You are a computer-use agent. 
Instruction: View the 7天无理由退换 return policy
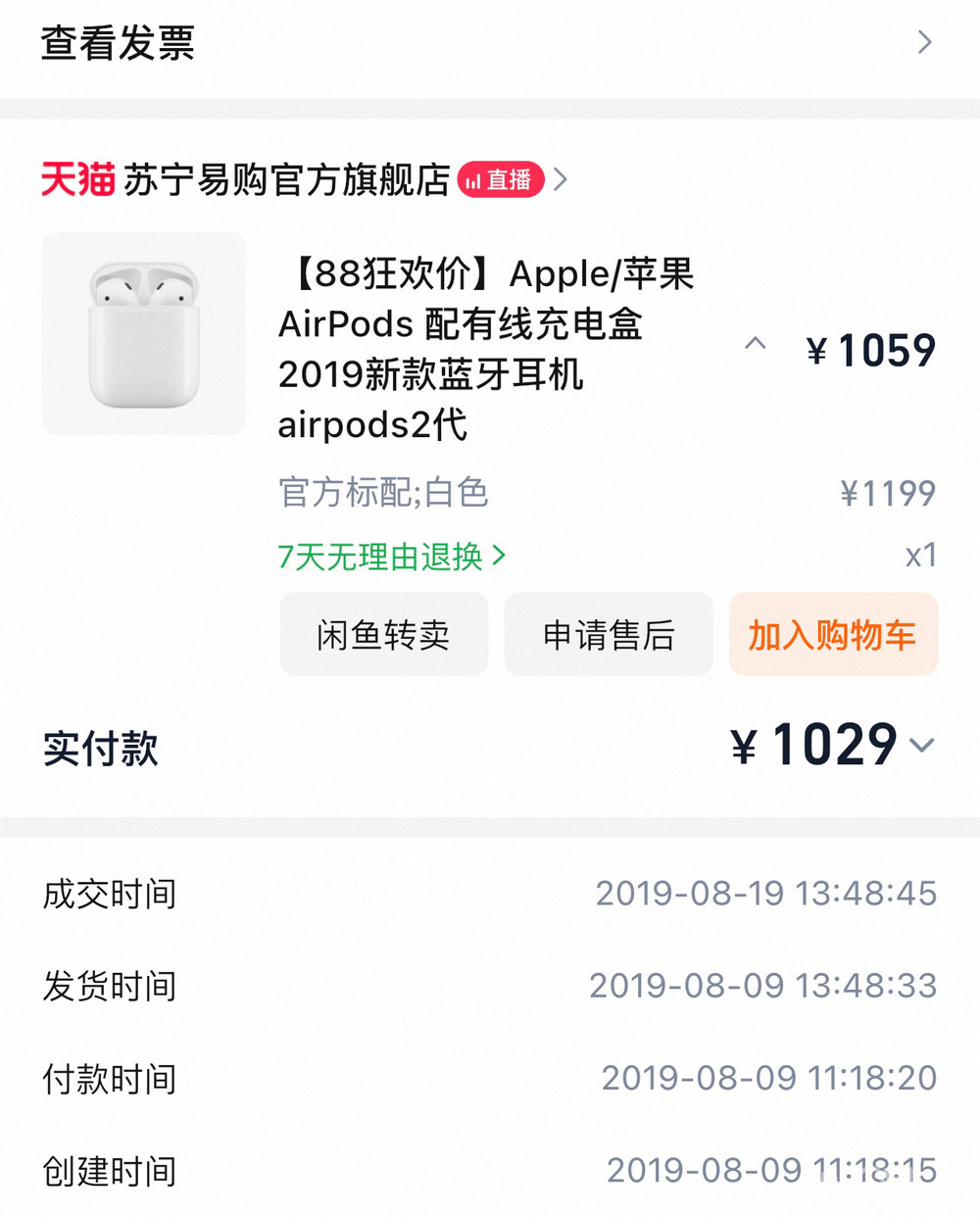pos(392,557)
